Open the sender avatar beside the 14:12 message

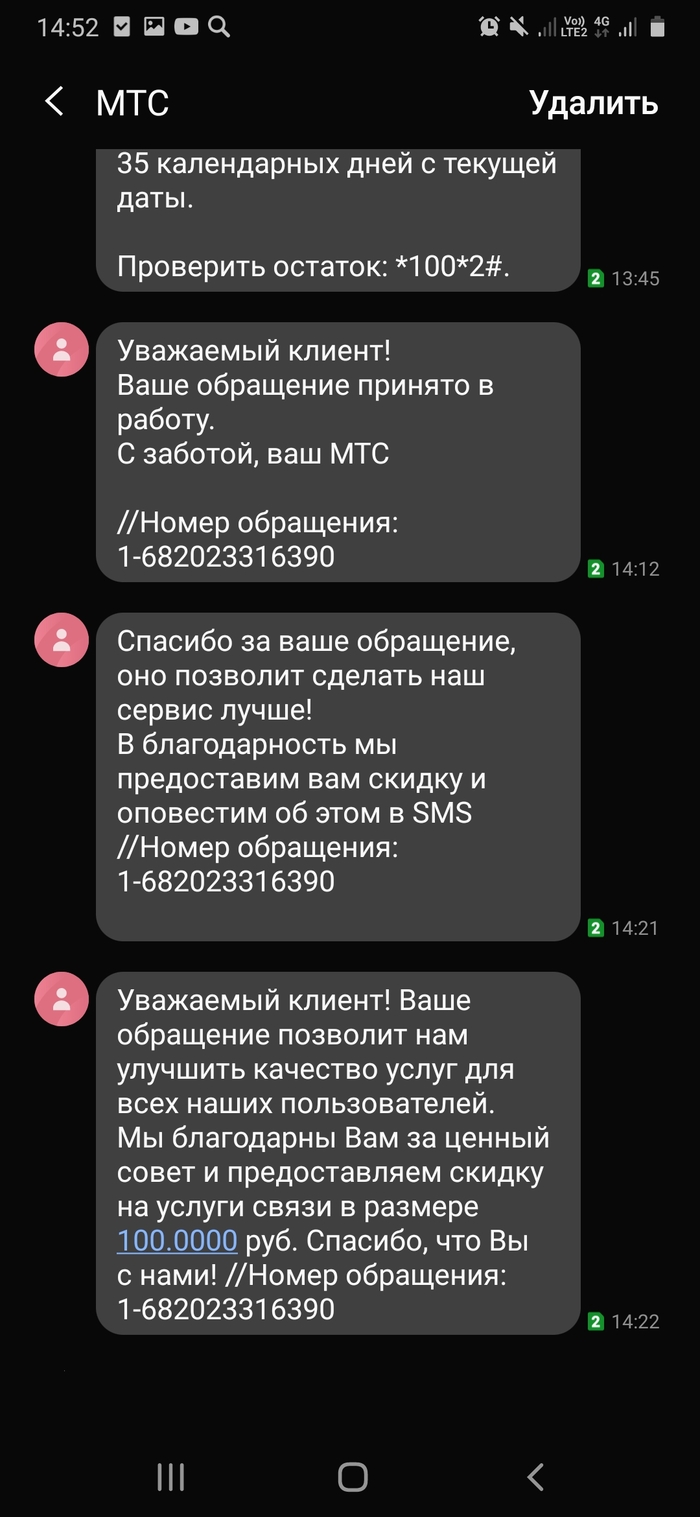click(x=62, y=351)
